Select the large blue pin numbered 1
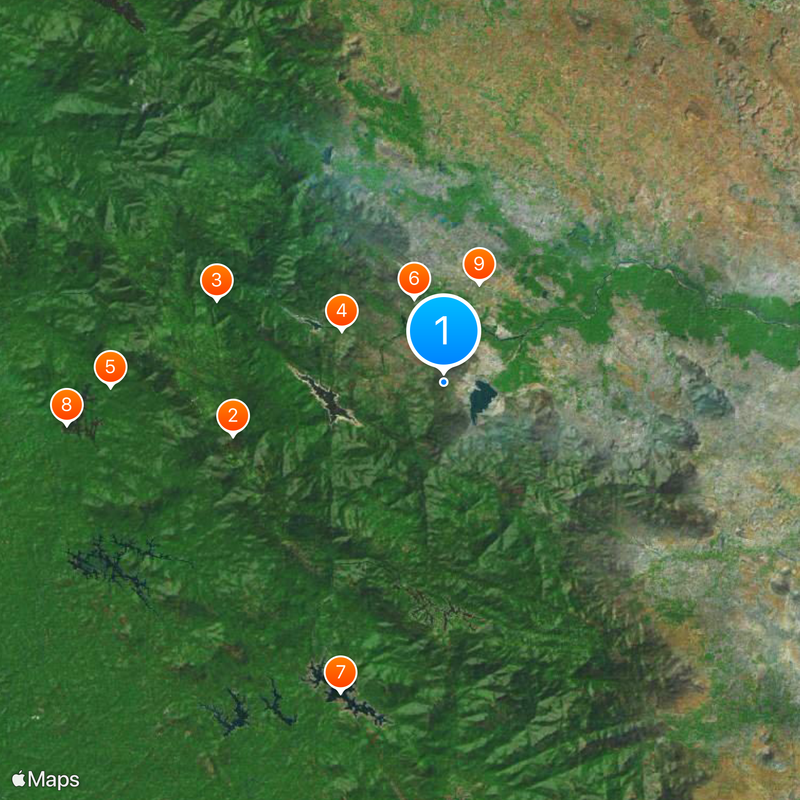 point(443,330)
